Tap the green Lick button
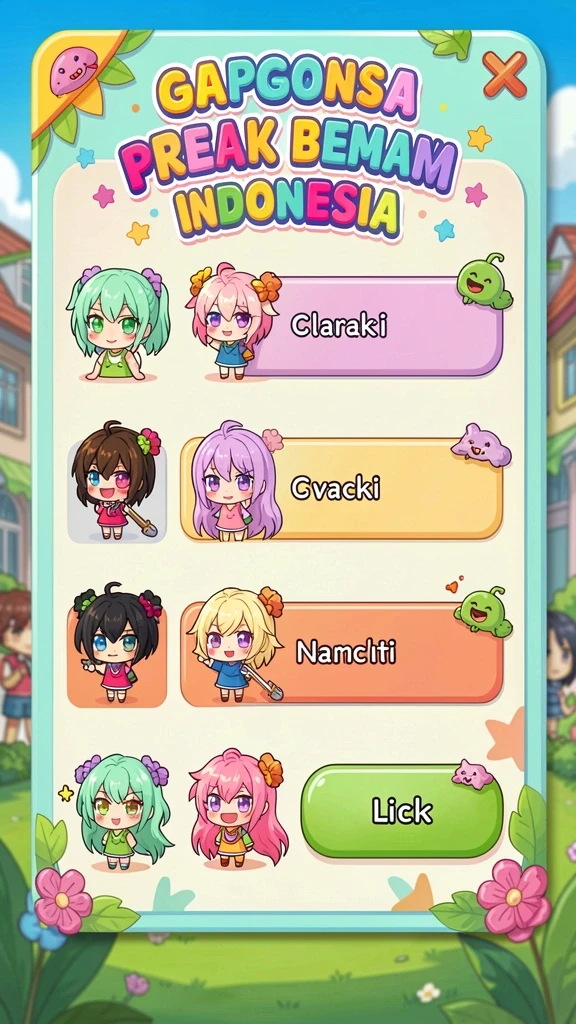 402,811
